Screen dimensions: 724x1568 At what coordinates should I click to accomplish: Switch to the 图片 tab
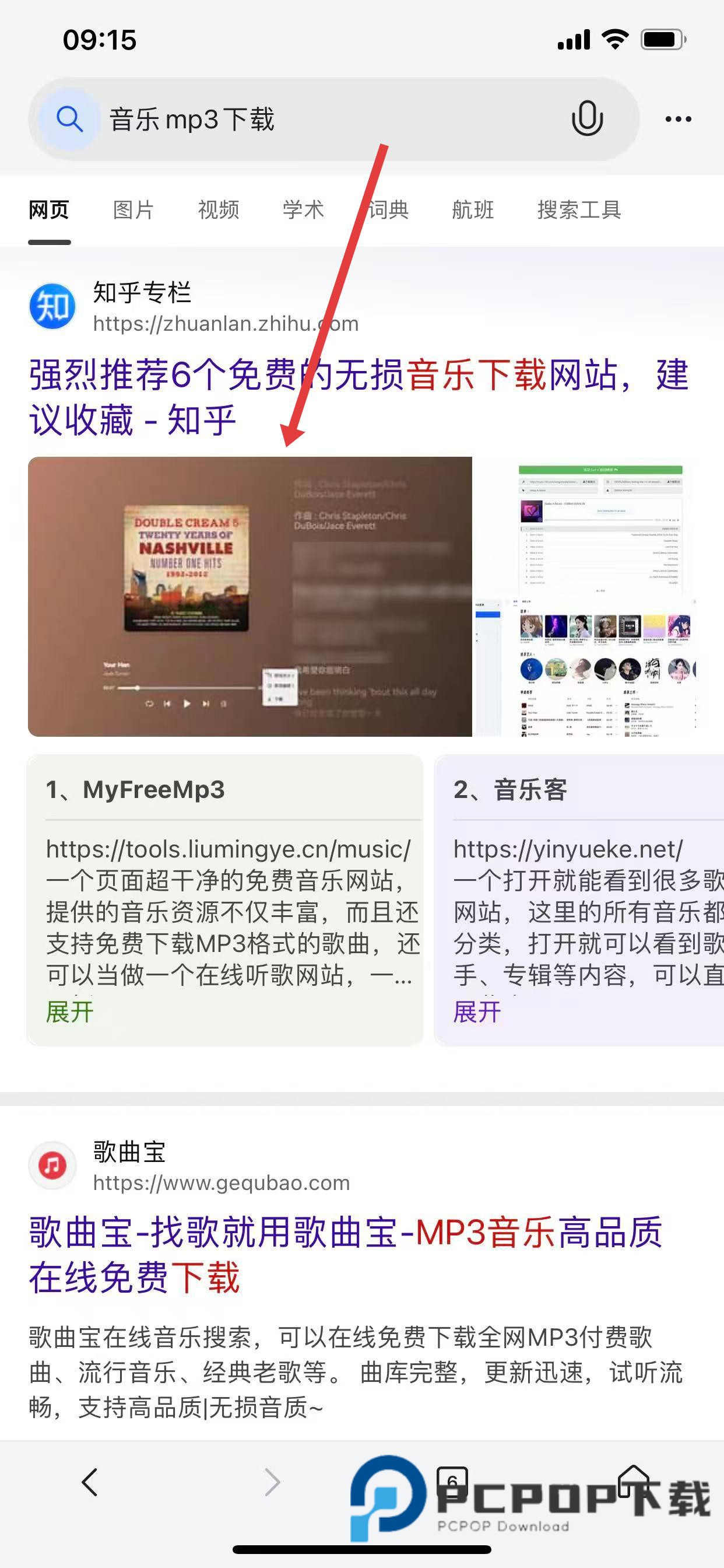coord(133,210)
